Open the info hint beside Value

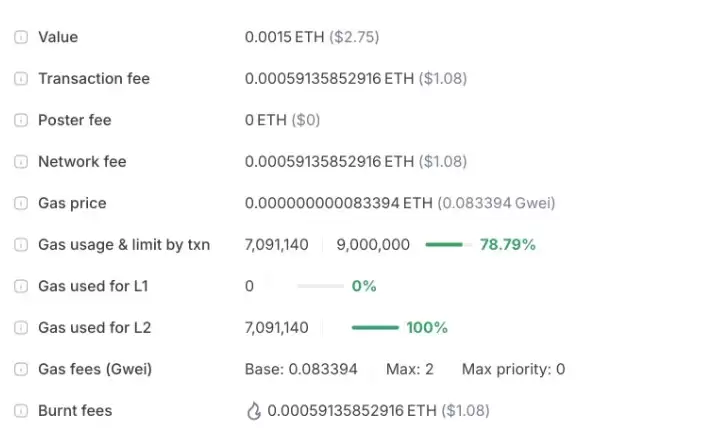point(21,37)
